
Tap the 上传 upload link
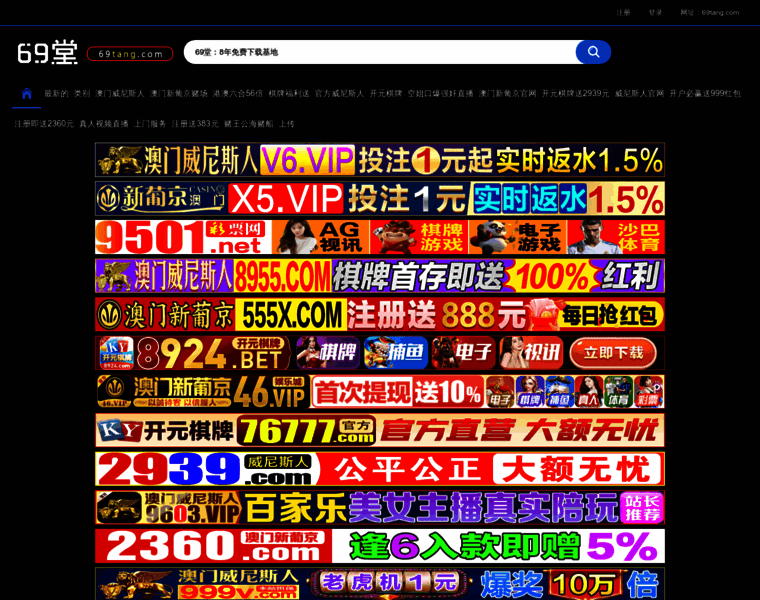pos(287,123)
